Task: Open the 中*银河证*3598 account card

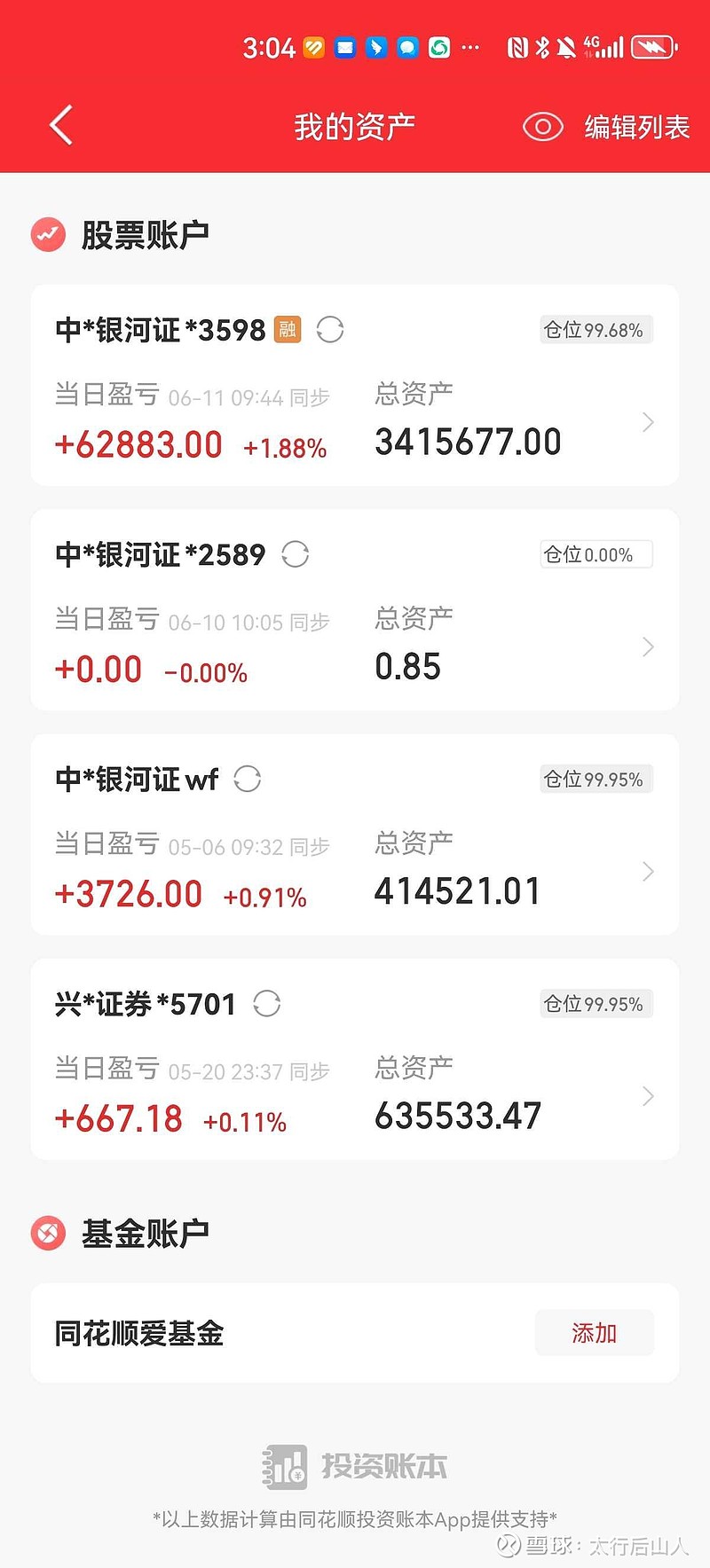Action: point(355,385)
